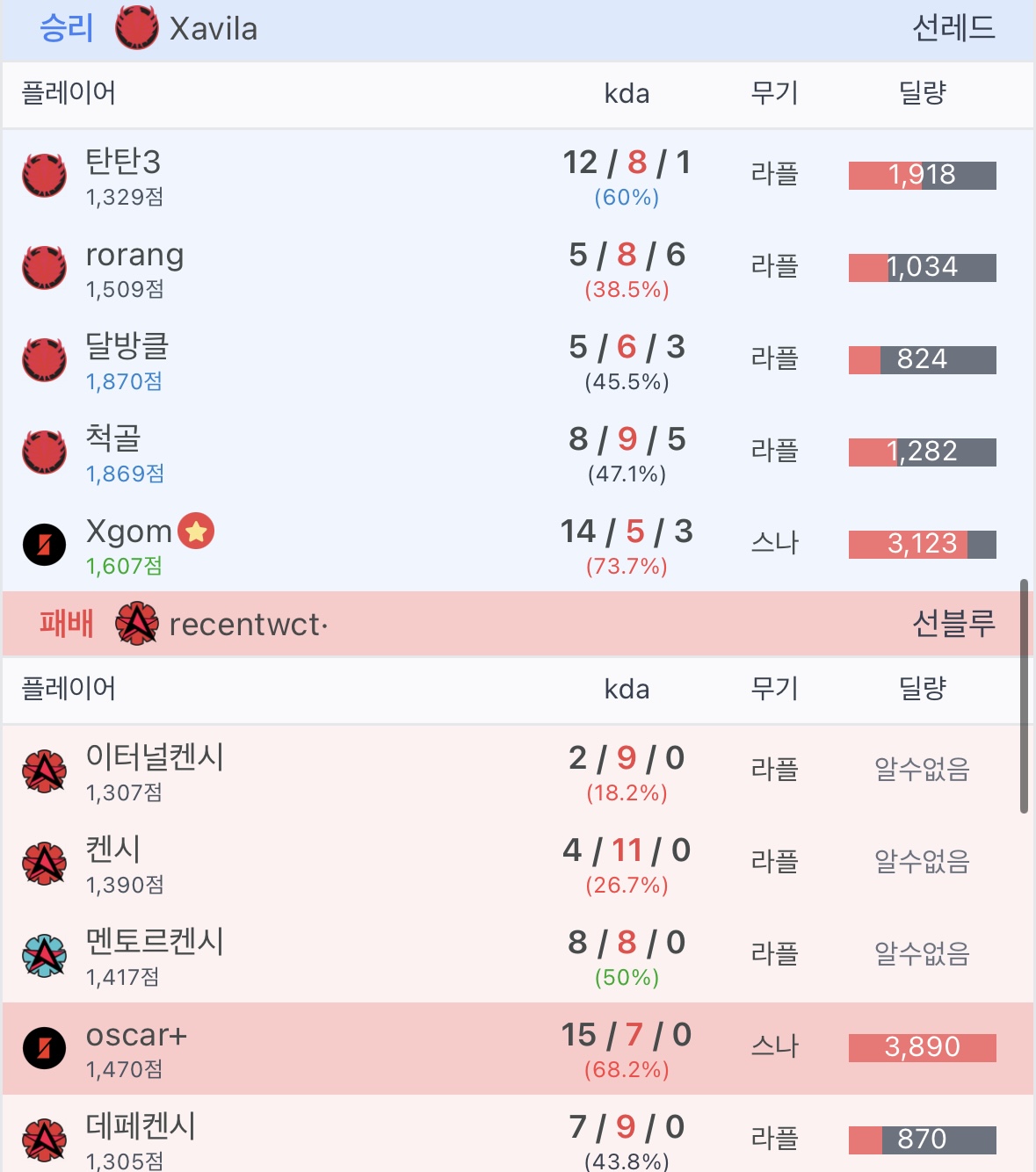This screenshot has height=1172, width=1036.
Task: Open player rorang's profile
Action: point(134,255)
